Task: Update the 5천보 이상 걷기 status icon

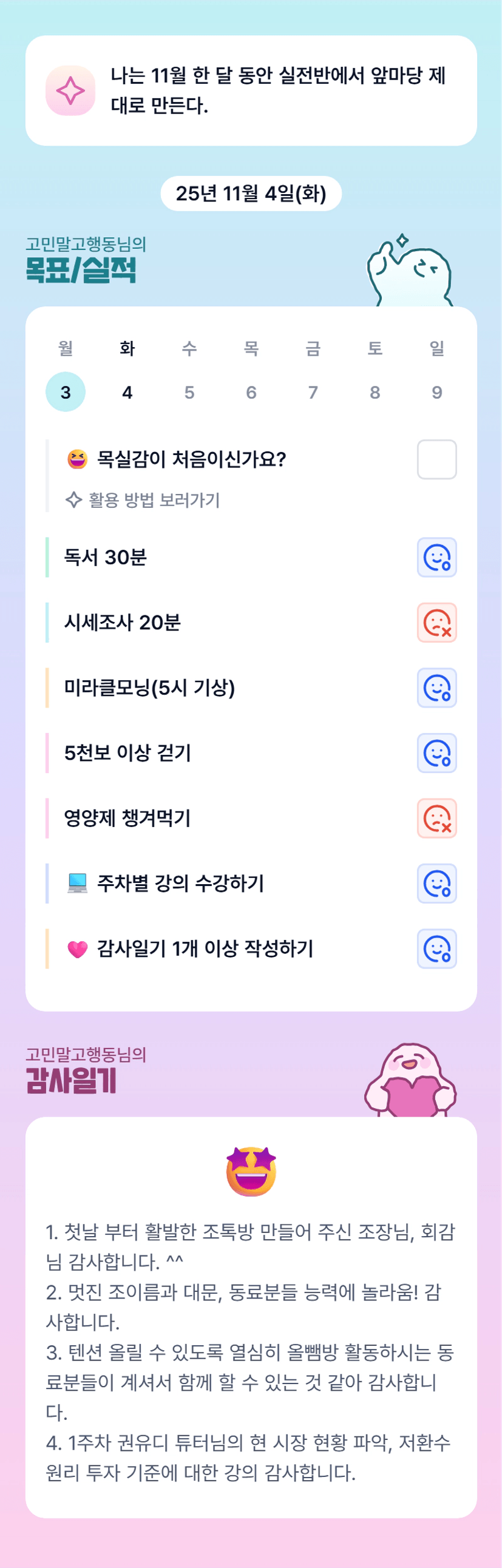Action: coord(437,753)
